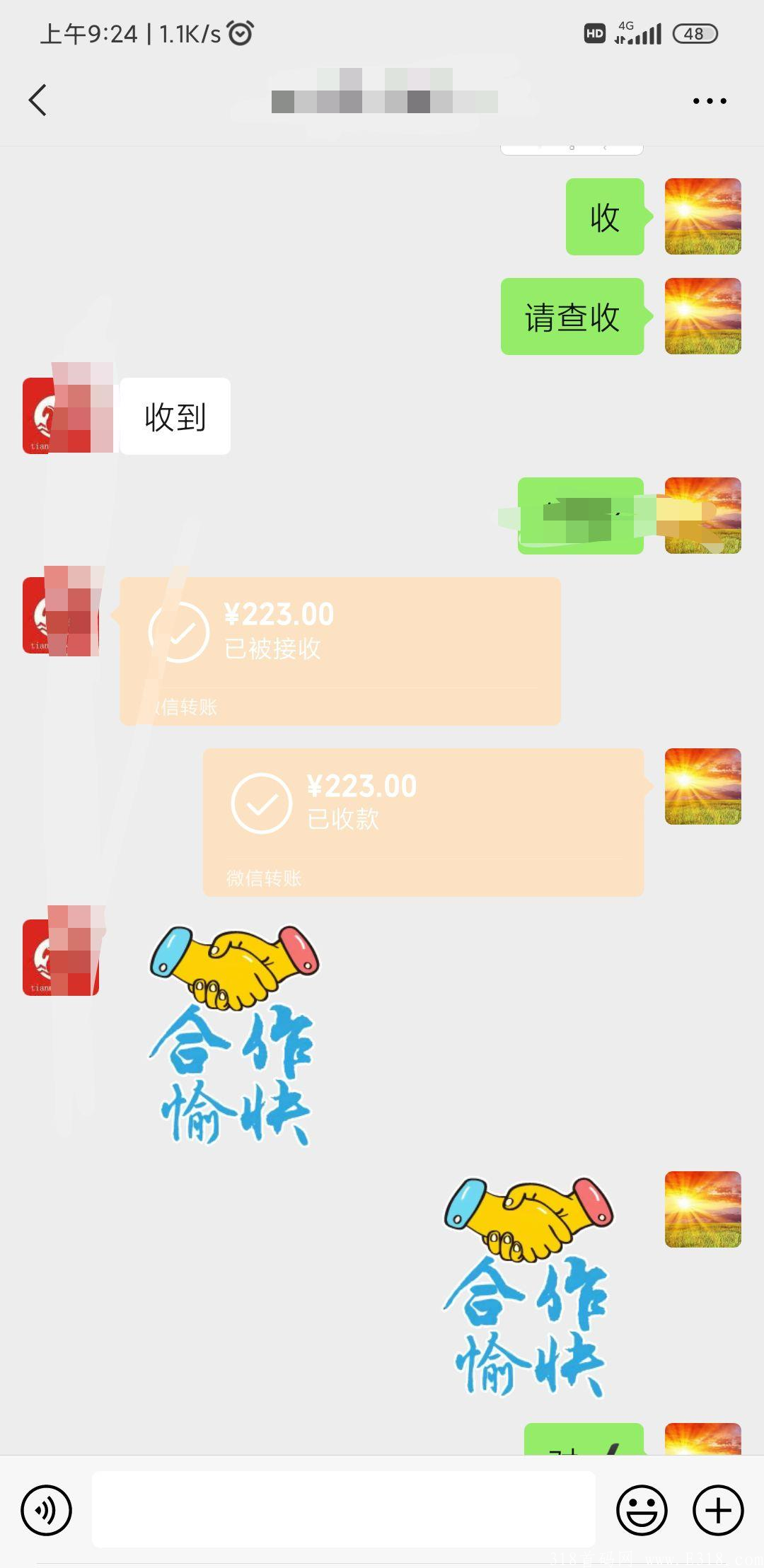Open the ¥223.00 已收款 transfer detail
The image size is (764, 1568).
[x=422, y=820]
